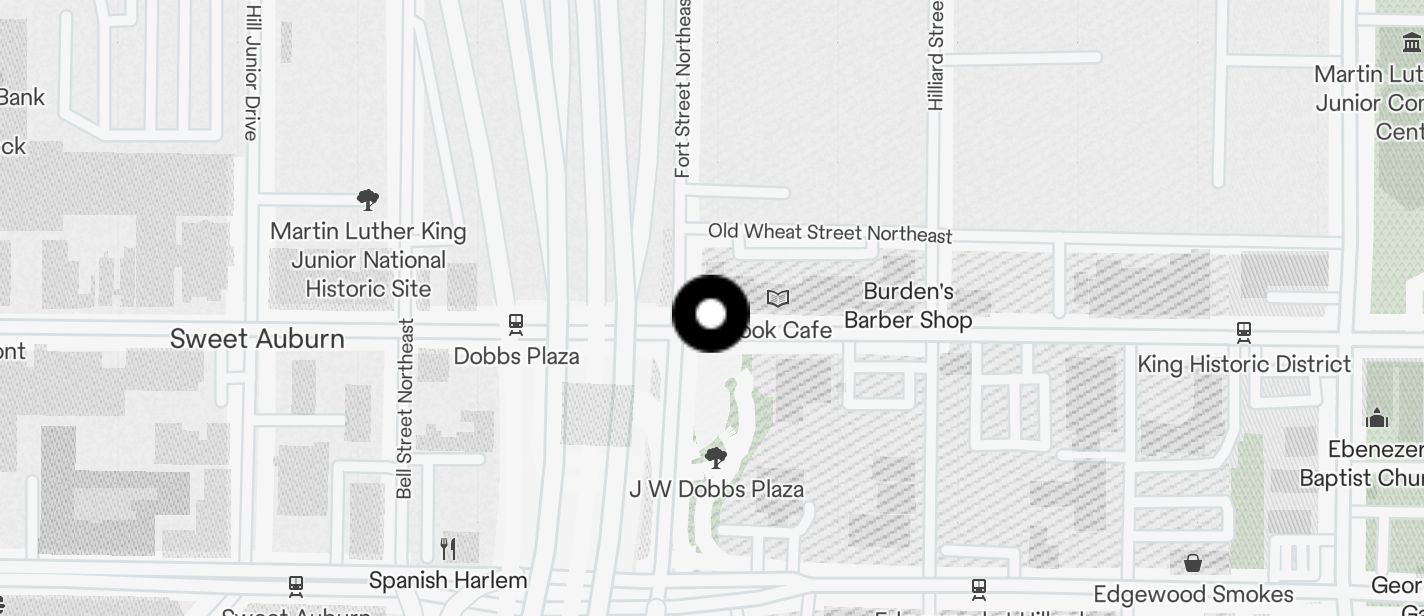This screenshot has width=1424, height=616.
Task: Select the Dobbs Plaza transit stop icon
Action: [x=516, y=324]
